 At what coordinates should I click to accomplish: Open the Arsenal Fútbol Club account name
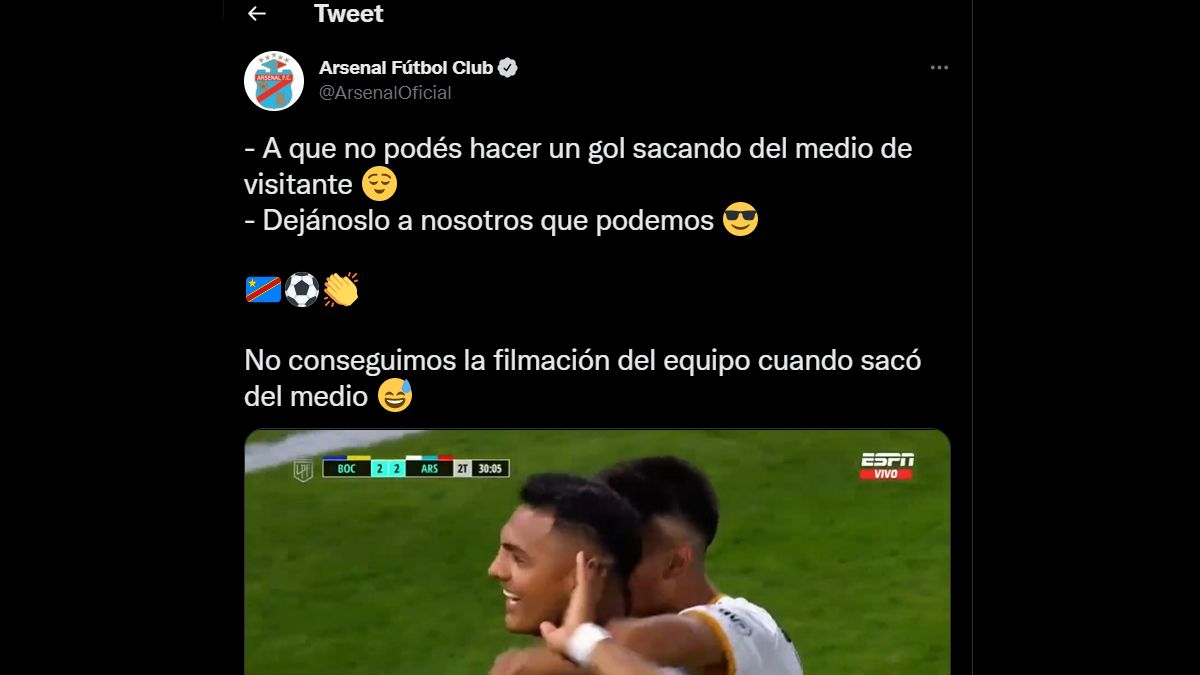pos(406,68)
